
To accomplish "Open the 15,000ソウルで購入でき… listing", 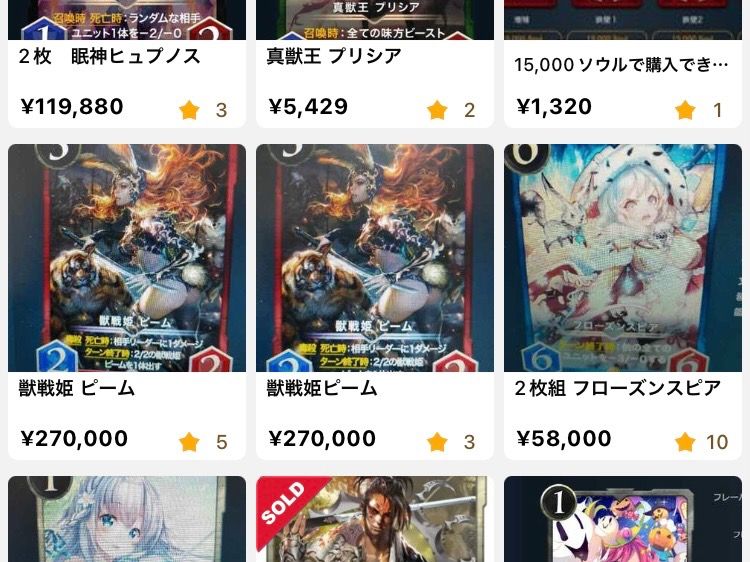I will pos(621,65).
